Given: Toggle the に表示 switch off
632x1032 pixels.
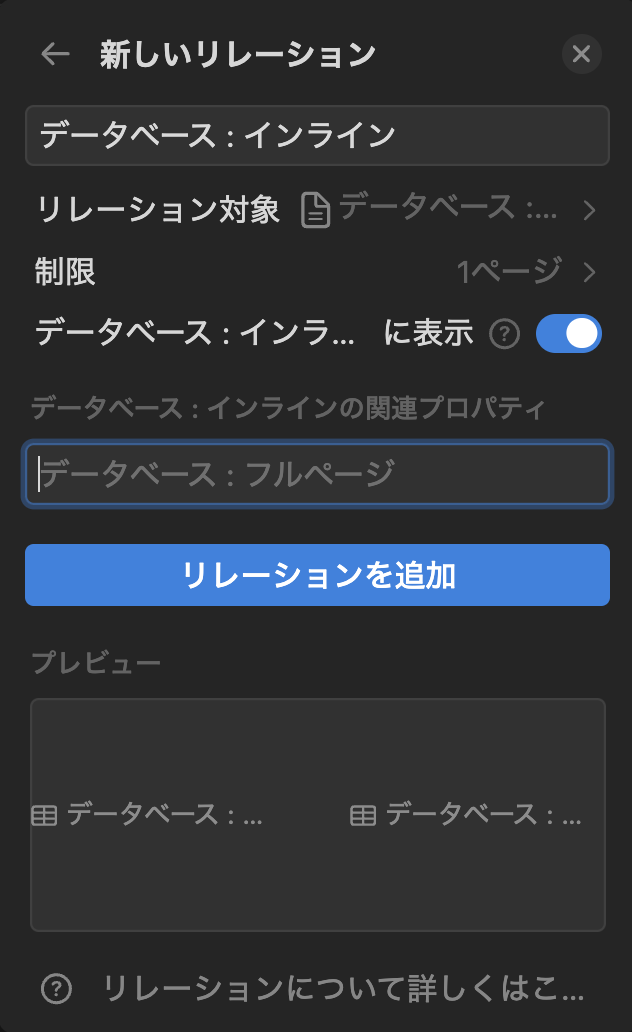Looking at the screenshot, I should [x=568, y=334].
